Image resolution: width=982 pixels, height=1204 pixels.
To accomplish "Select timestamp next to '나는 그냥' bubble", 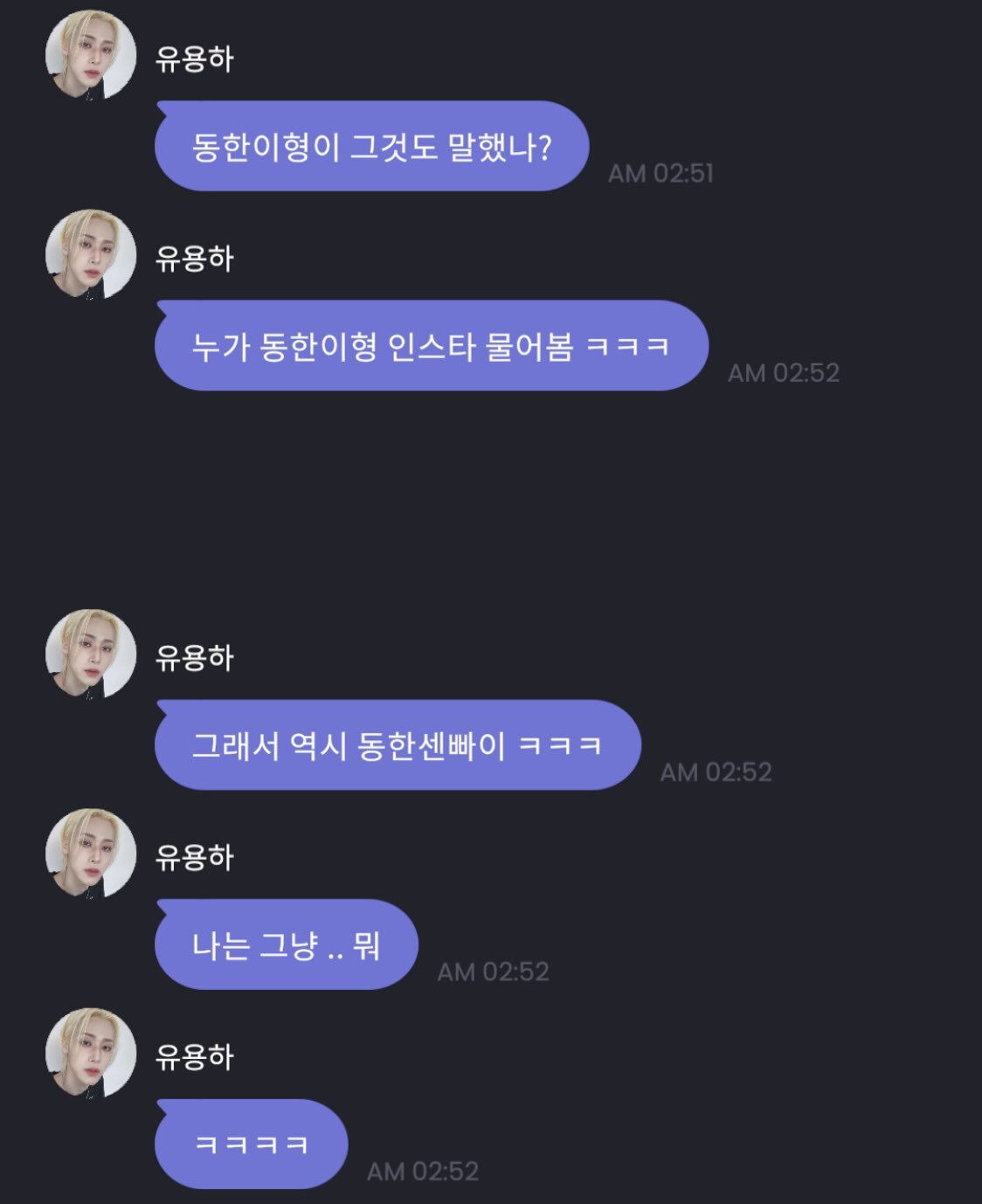I will (494, 971).
